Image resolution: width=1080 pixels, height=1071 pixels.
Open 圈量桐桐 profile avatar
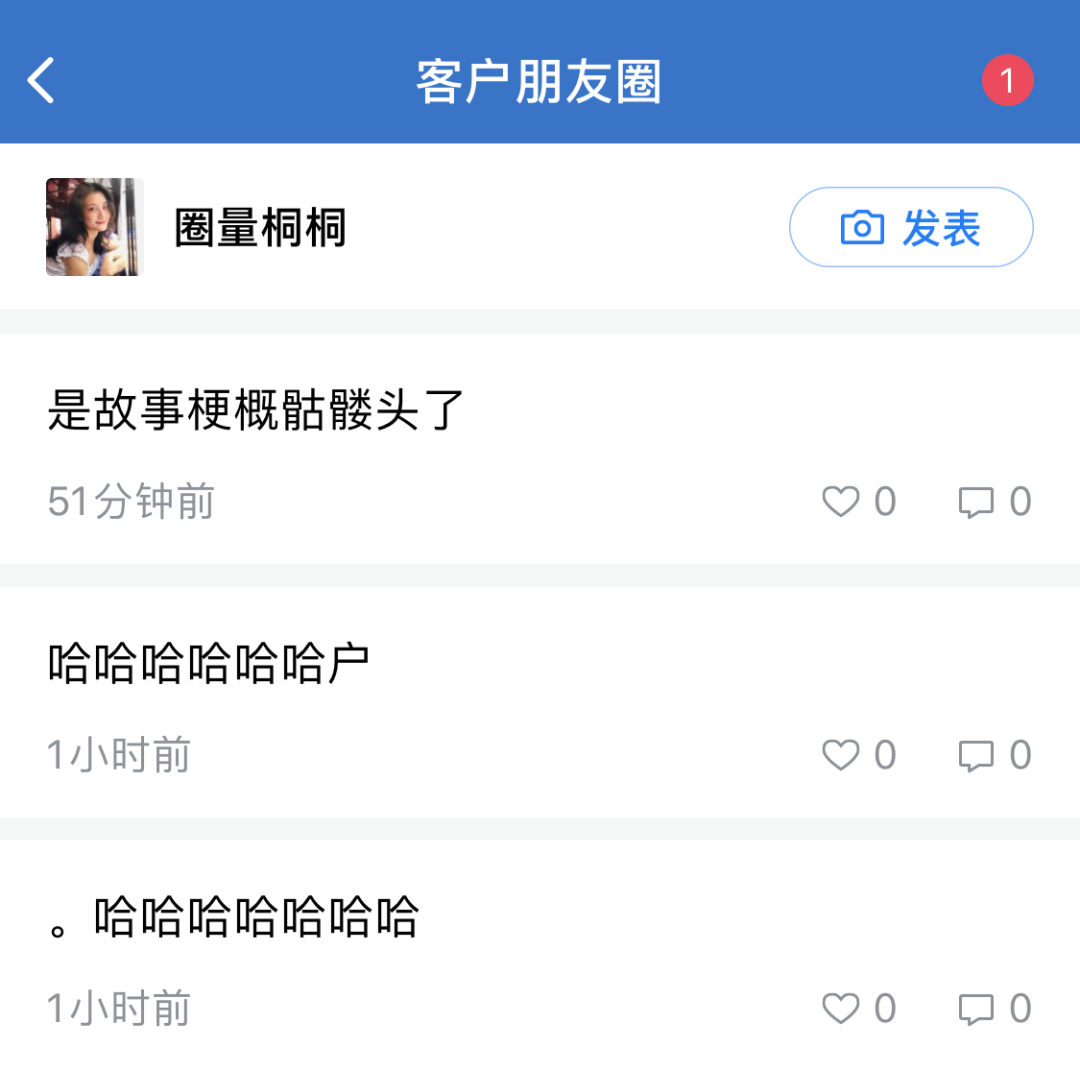tap(95, 227)
